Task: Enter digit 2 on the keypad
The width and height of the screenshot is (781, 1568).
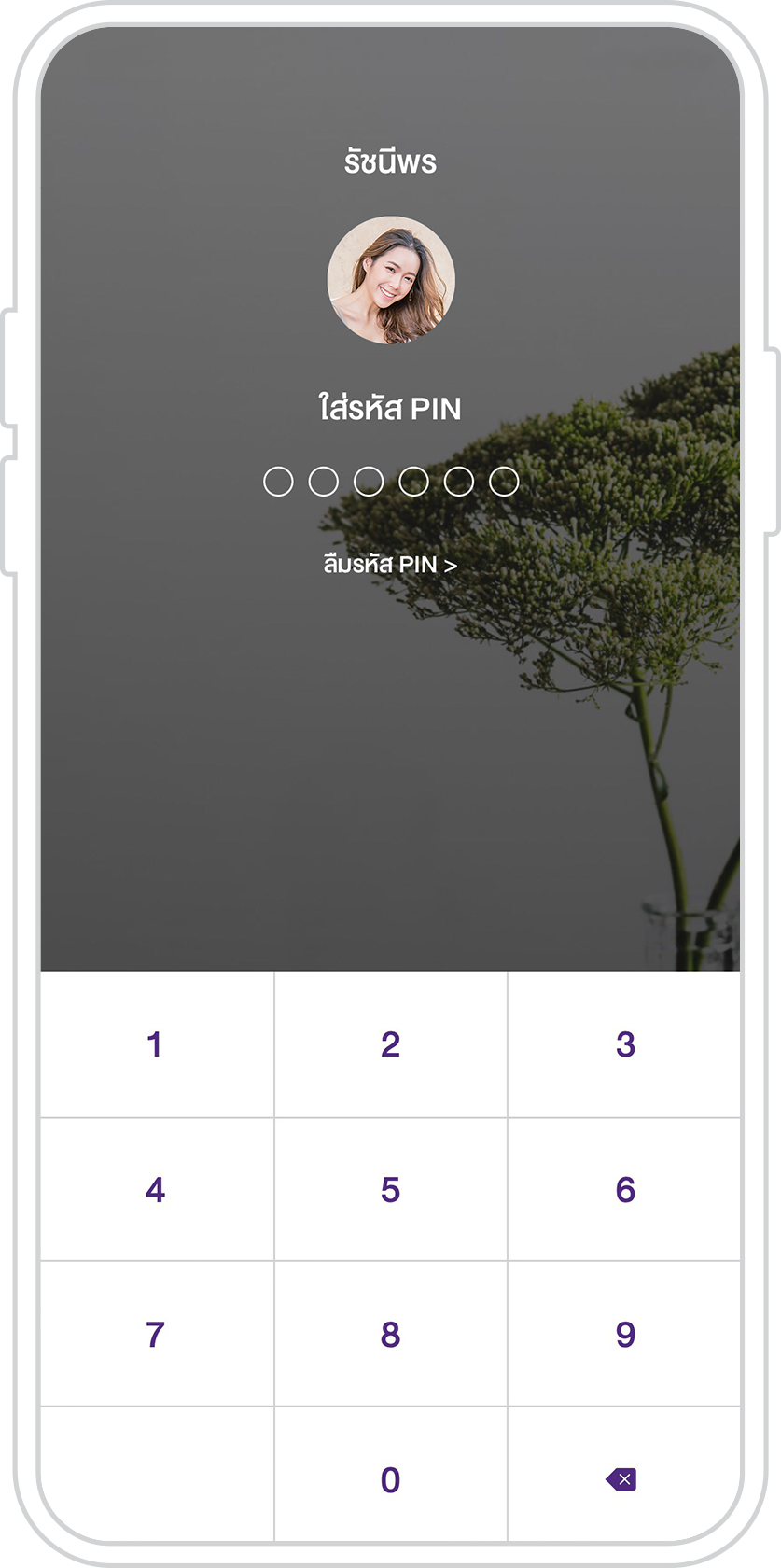Action: pos(390,1044)
